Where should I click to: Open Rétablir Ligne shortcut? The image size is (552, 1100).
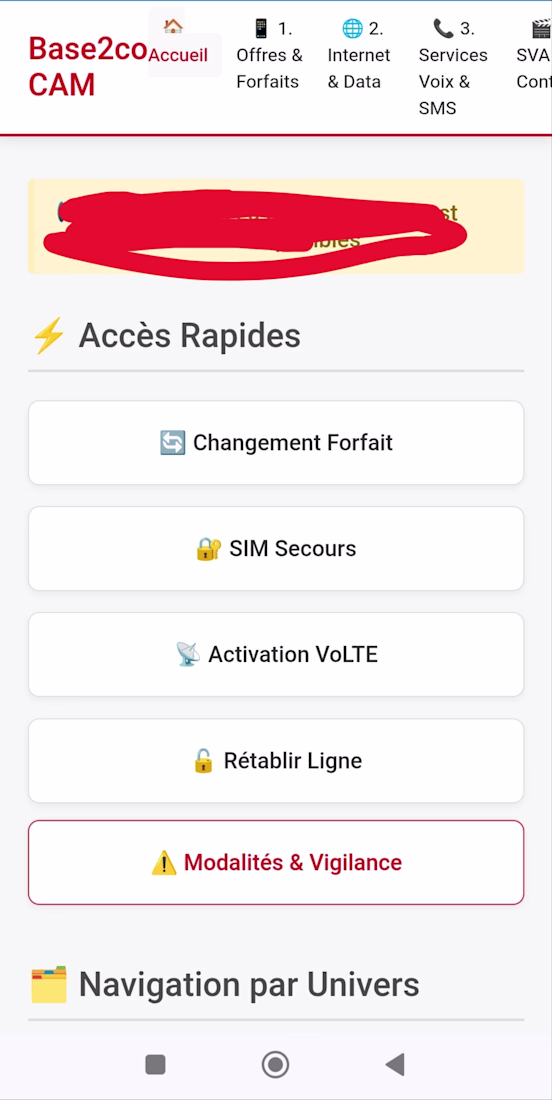(x=276, y=760)
